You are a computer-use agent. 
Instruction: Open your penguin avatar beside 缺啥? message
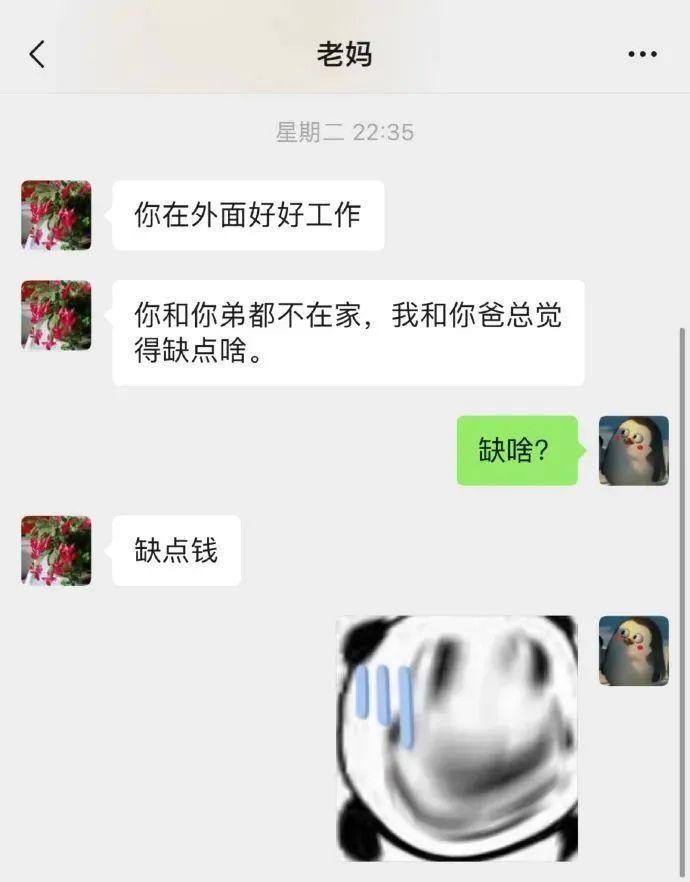pos(633,451)
